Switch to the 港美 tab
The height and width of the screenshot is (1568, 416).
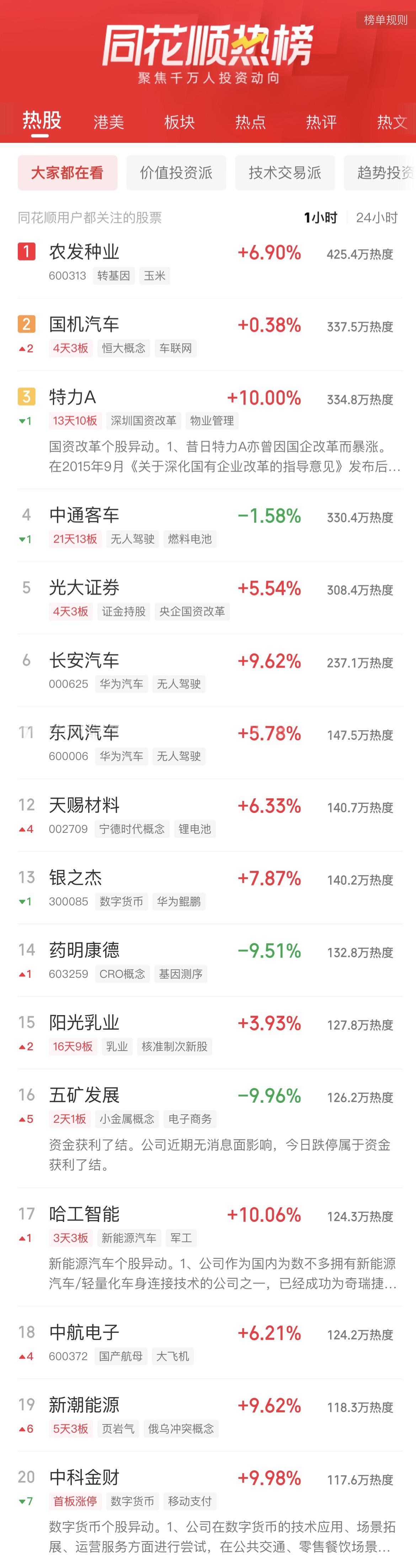pos(108,122)
